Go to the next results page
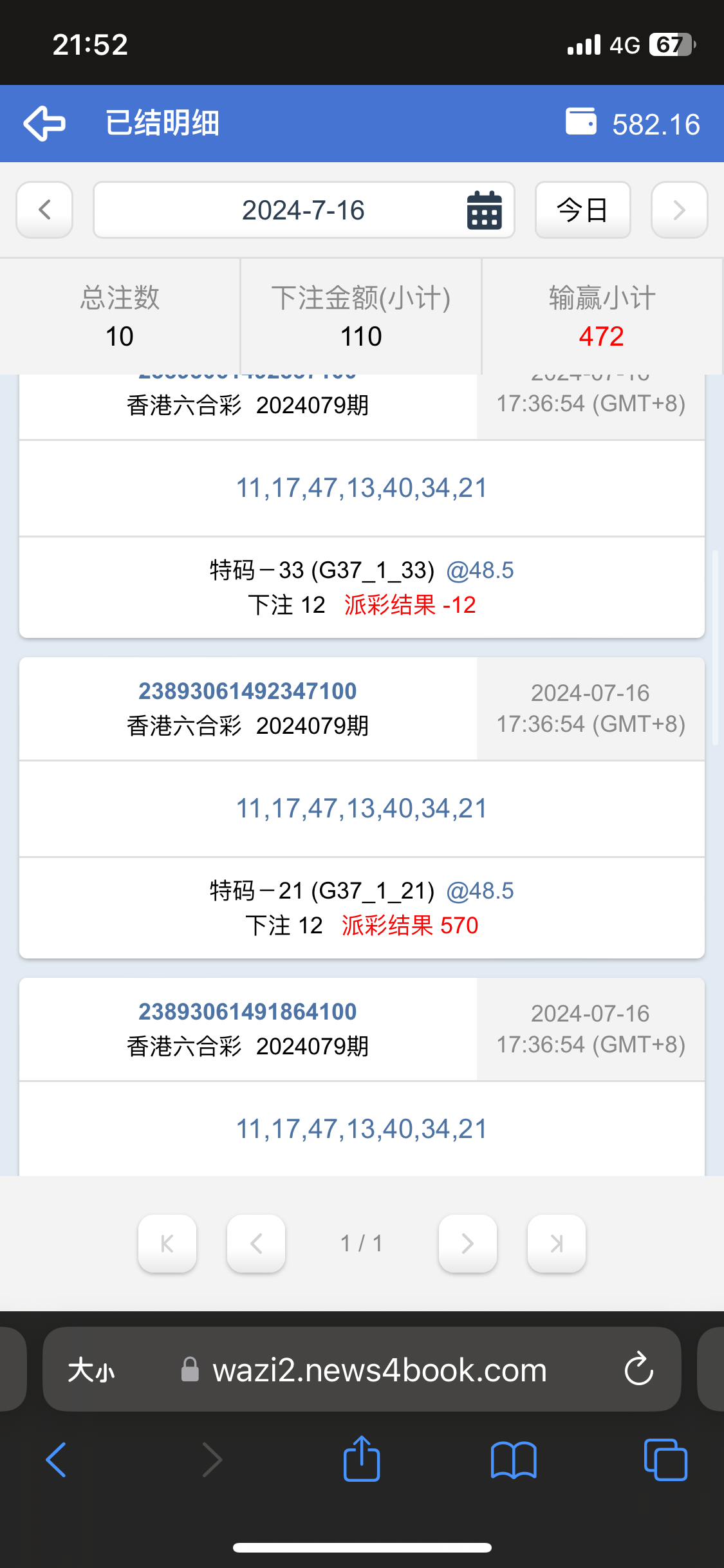The width and height of the screenshot is (724, 1568). point(468,1244)
